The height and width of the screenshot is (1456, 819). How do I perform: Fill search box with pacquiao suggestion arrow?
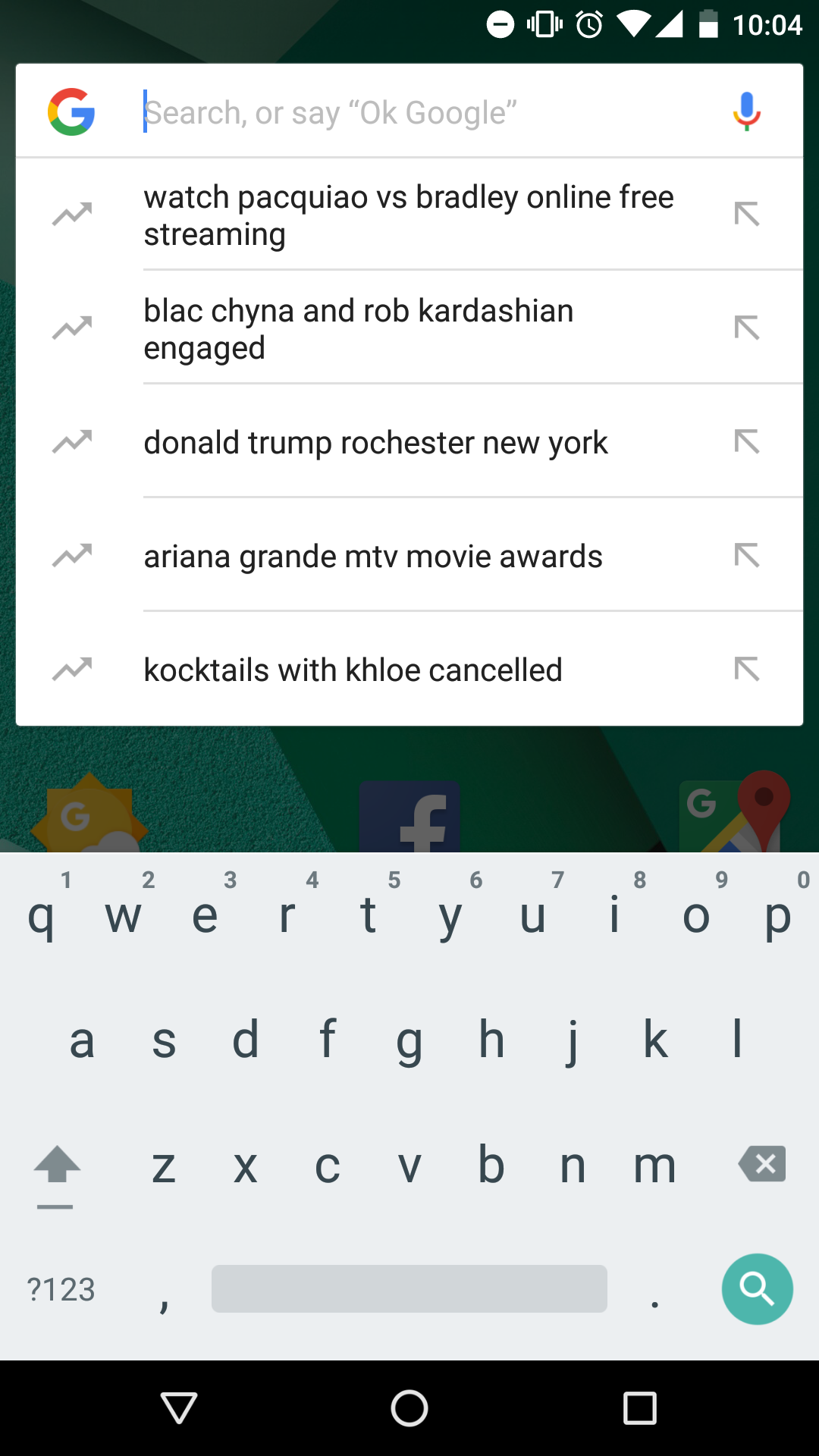(x=746, y=215)
